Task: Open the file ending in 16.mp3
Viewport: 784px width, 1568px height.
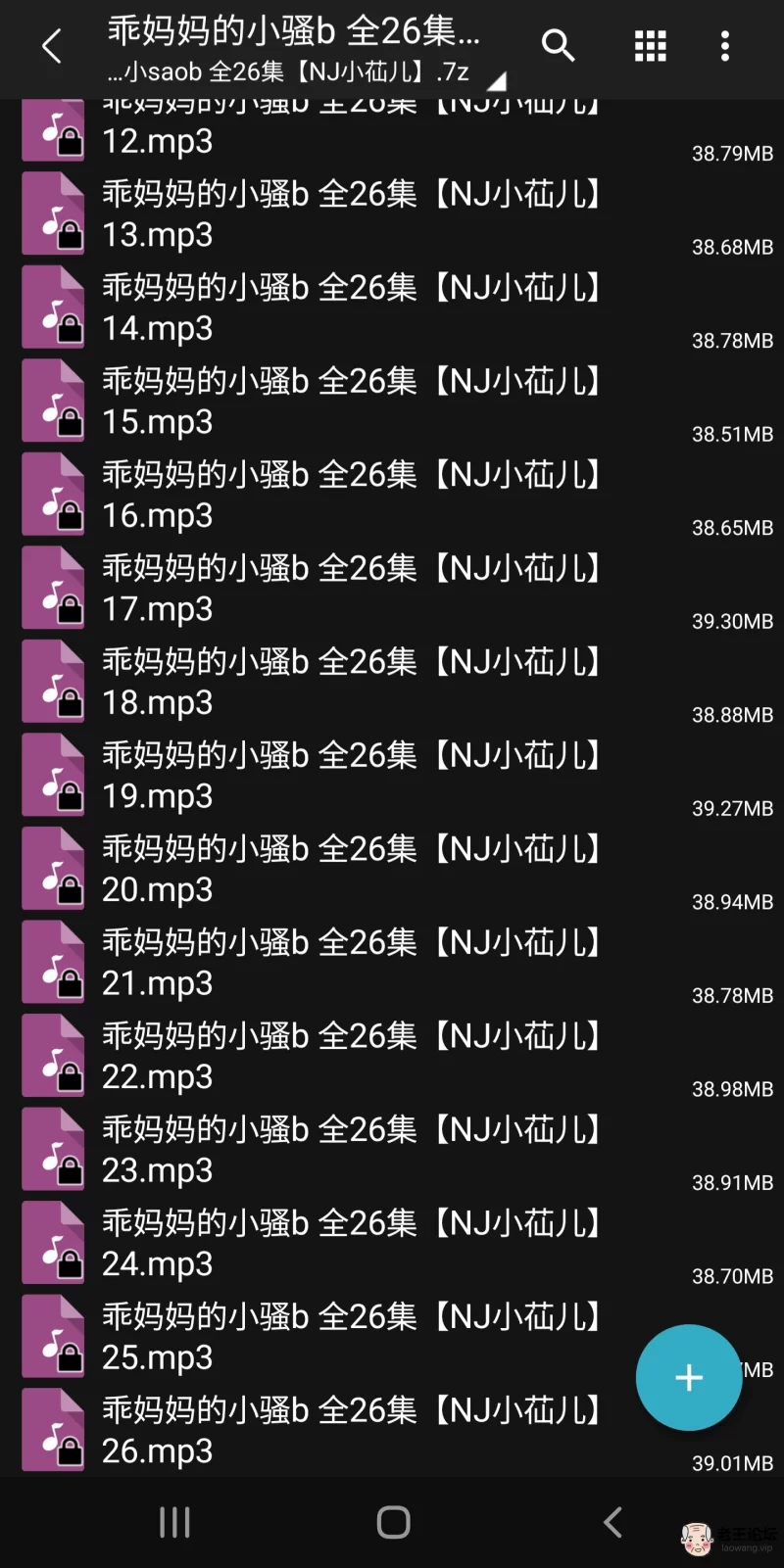Action: [392, 496]
